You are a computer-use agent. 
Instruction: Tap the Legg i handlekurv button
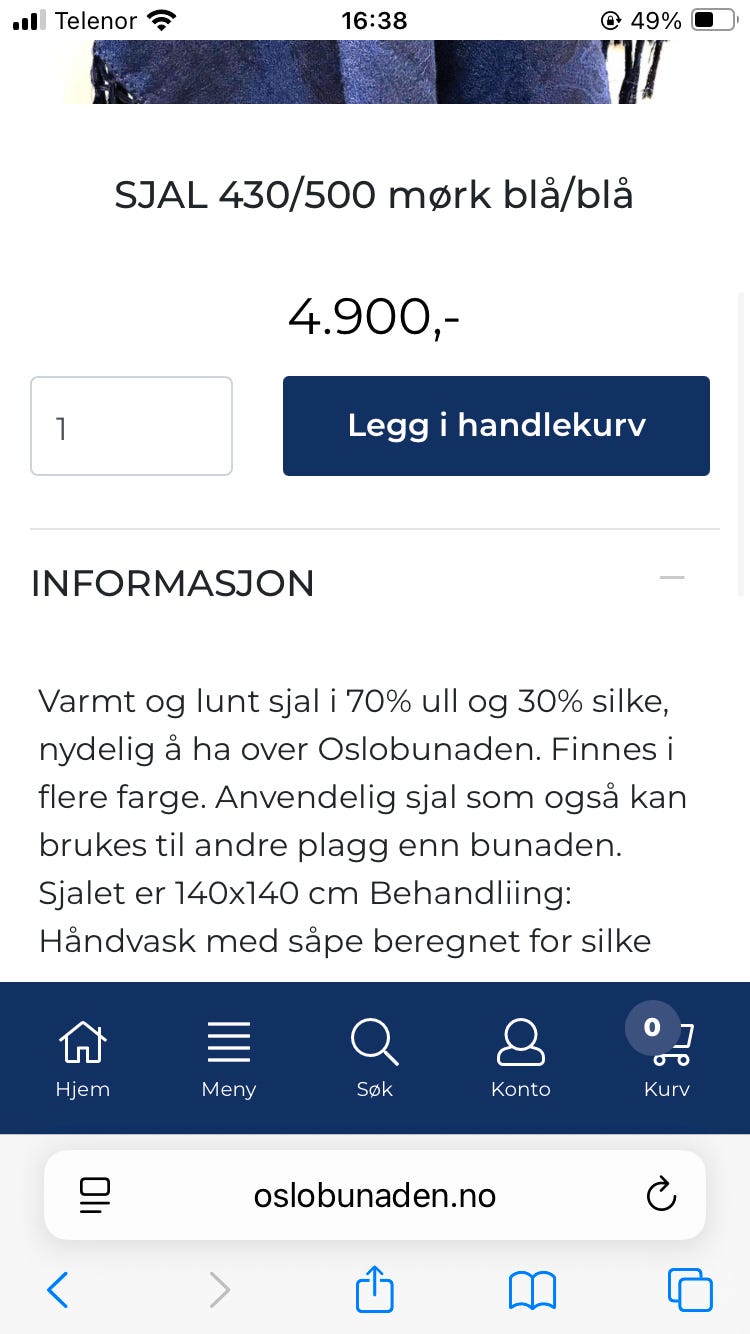pos(496,425)
